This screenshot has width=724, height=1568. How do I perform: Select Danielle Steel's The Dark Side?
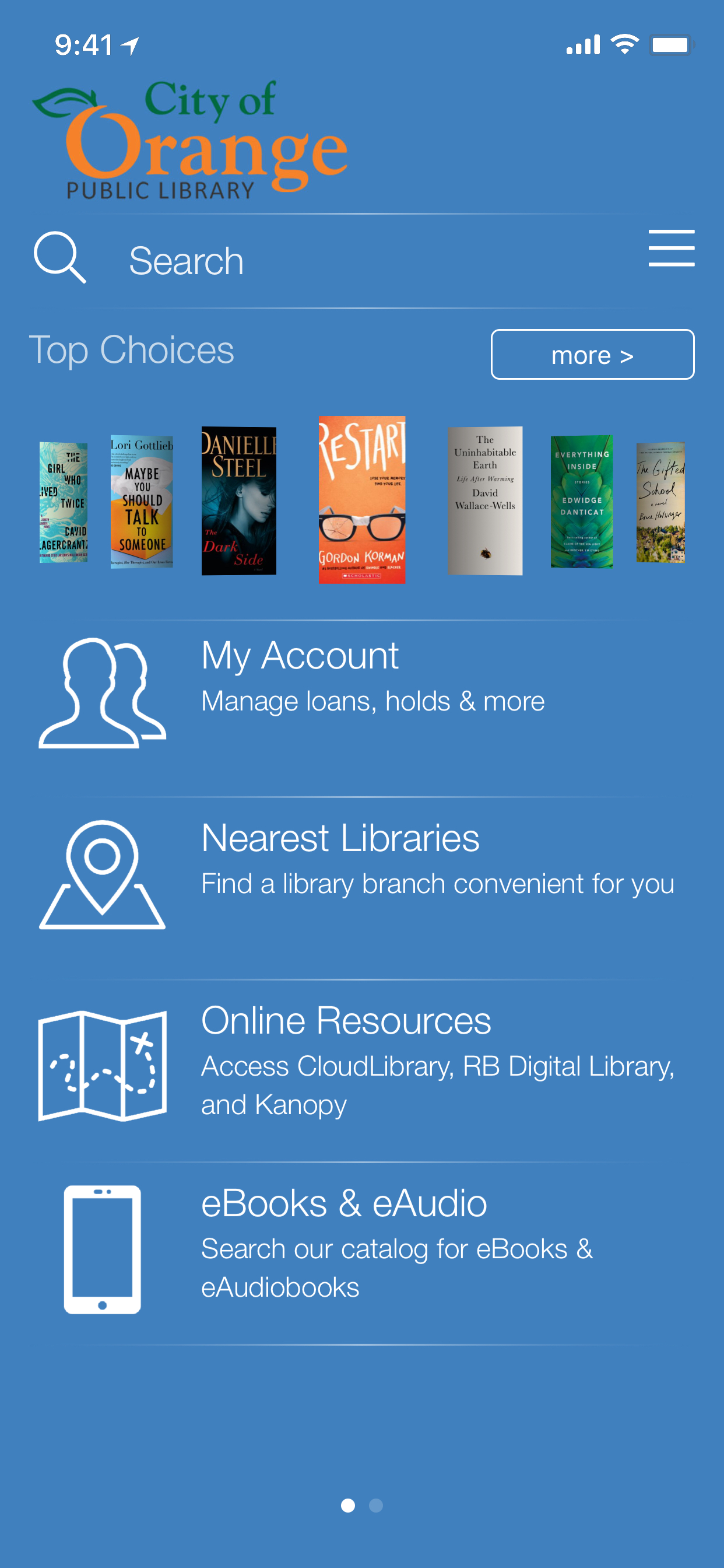coord(238,501)
